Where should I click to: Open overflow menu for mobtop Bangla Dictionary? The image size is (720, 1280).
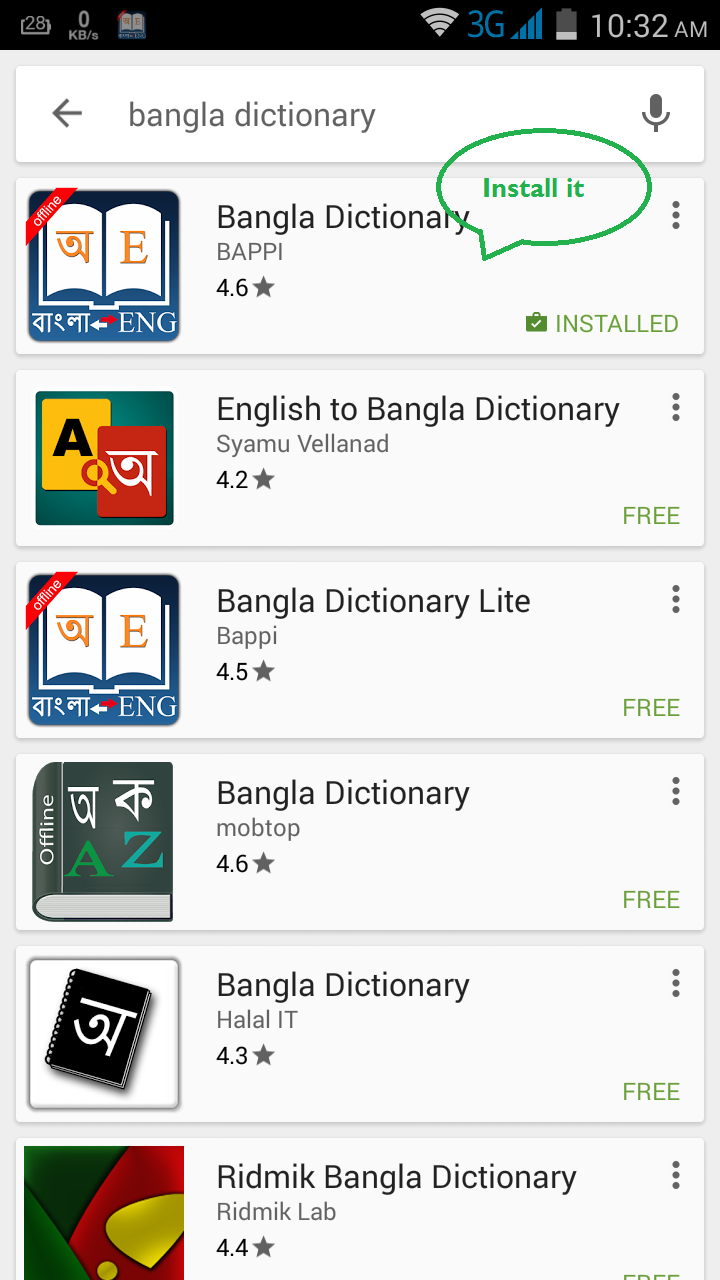[675, 791]
